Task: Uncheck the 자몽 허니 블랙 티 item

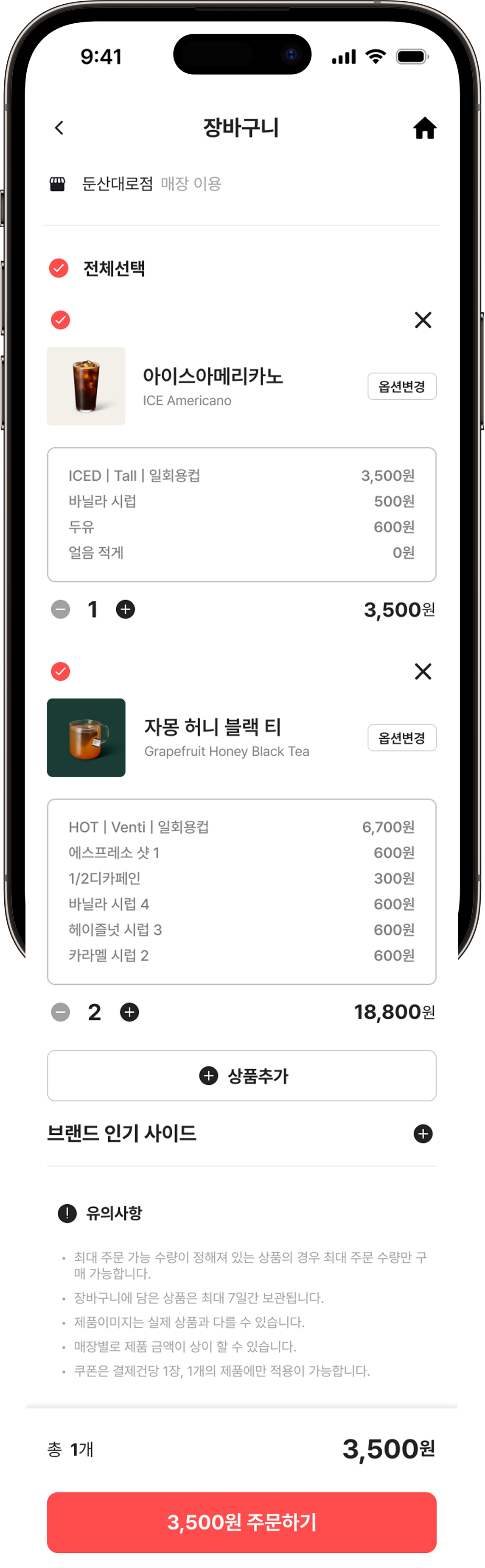Action: click(x=60, y=671)
